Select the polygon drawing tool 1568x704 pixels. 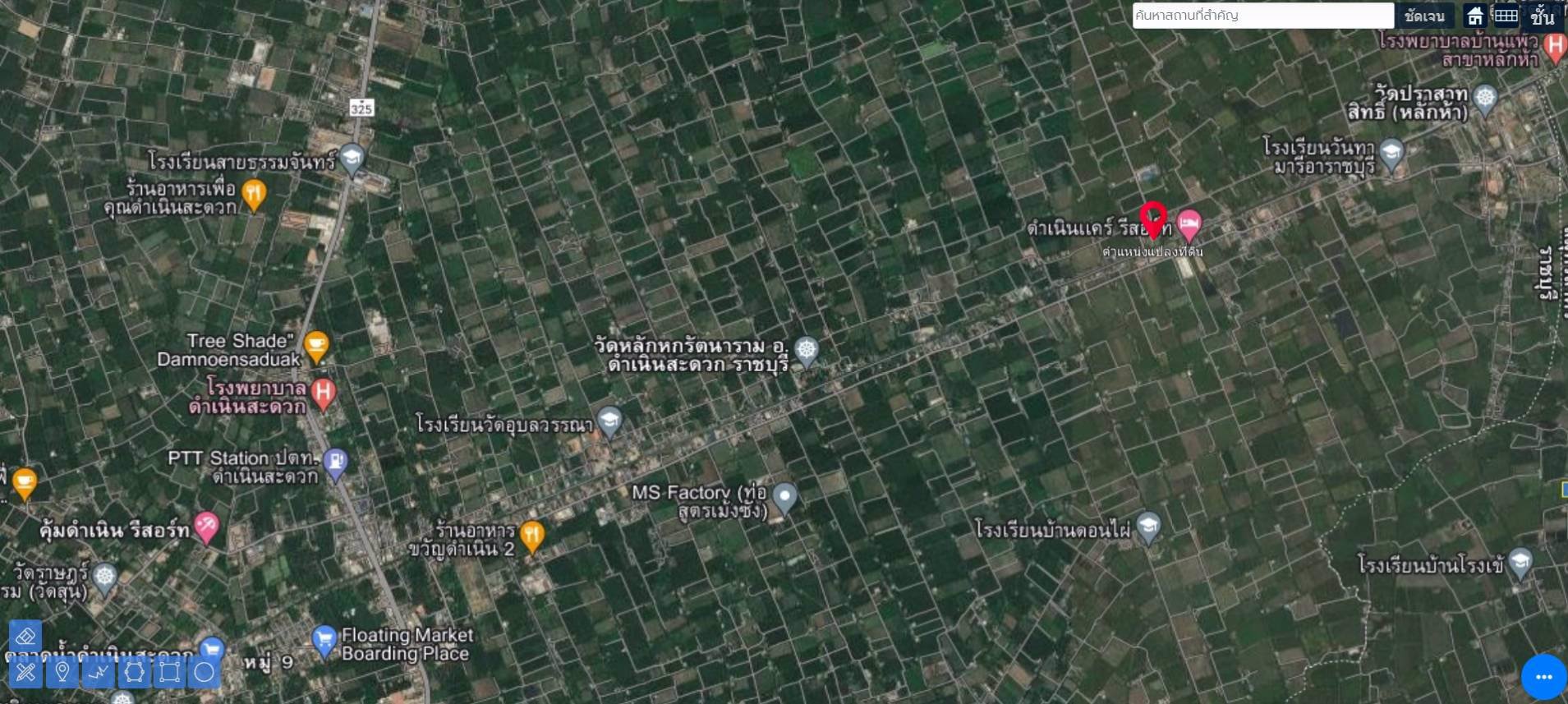point(134,673)
